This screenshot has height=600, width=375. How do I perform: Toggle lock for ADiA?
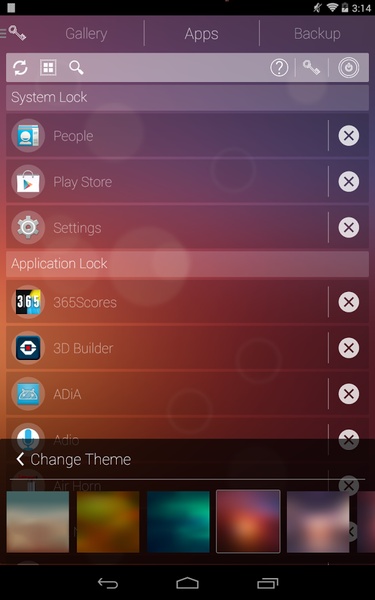tap(349, 394)
